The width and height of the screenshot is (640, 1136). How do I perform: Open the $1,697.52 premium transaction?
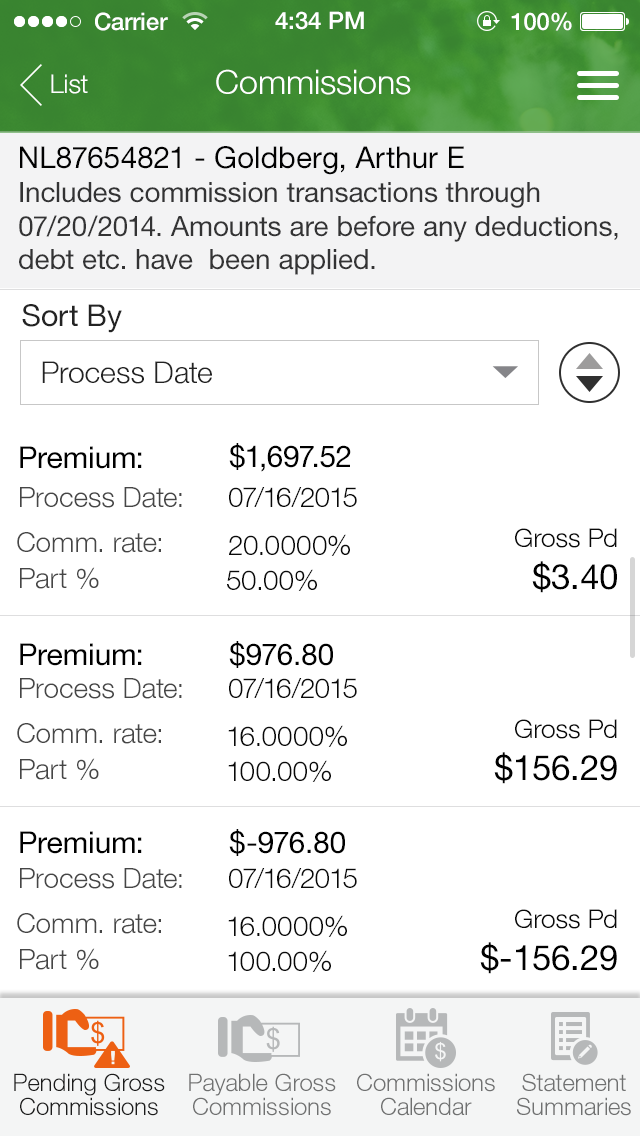pos(320,520)
